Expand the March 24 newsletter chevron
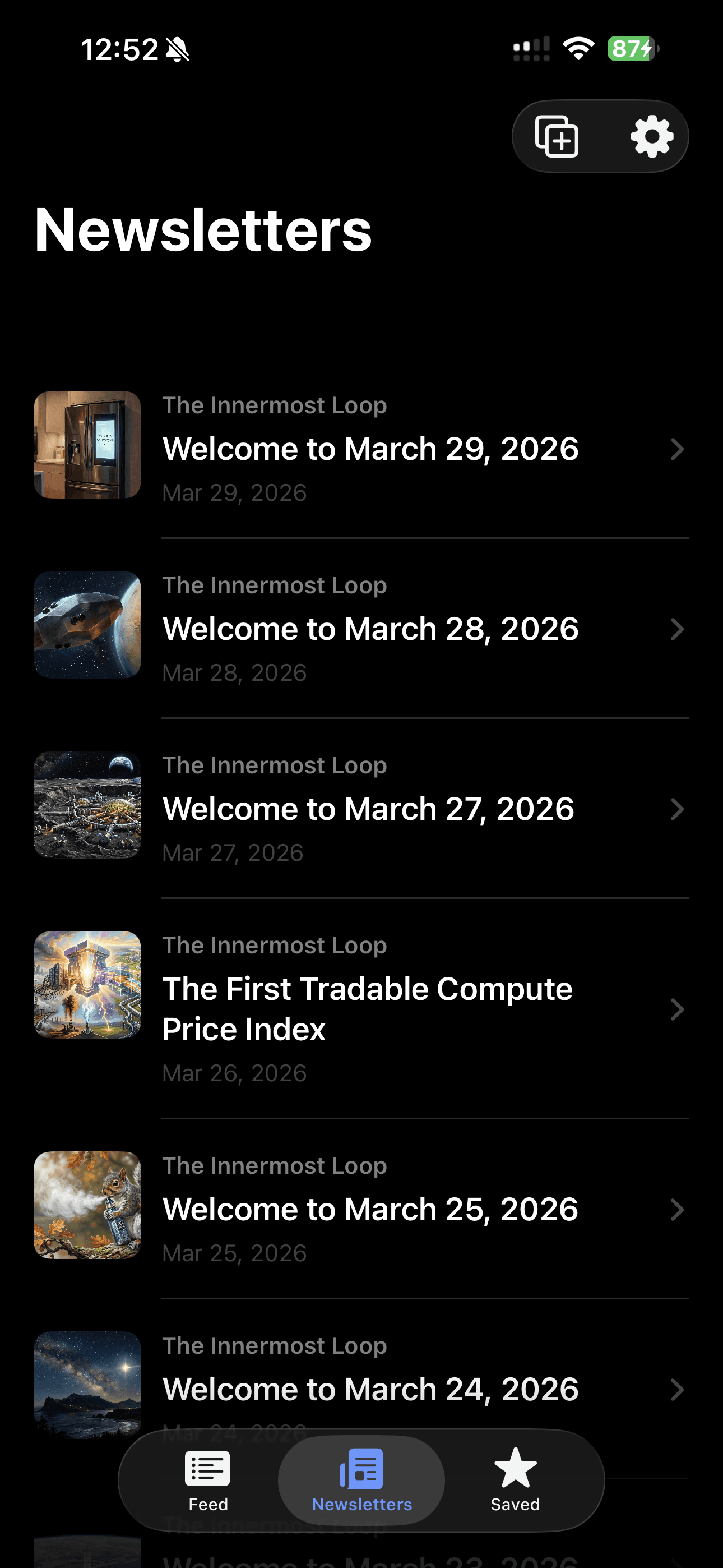 click(x=678, y=1389)
